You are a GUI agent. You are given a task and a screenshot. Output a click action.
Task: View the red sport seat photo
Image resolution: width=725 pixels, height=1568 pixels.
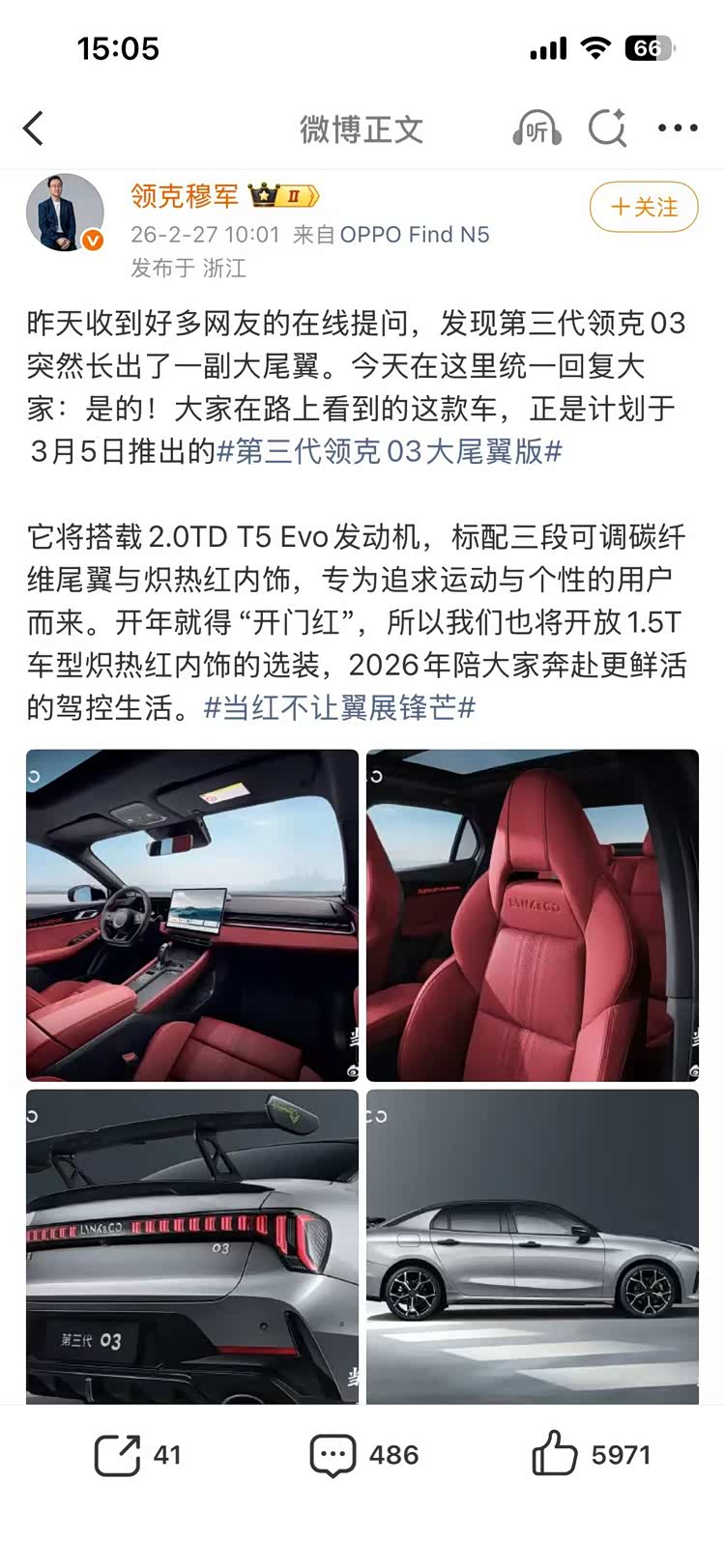533,914
